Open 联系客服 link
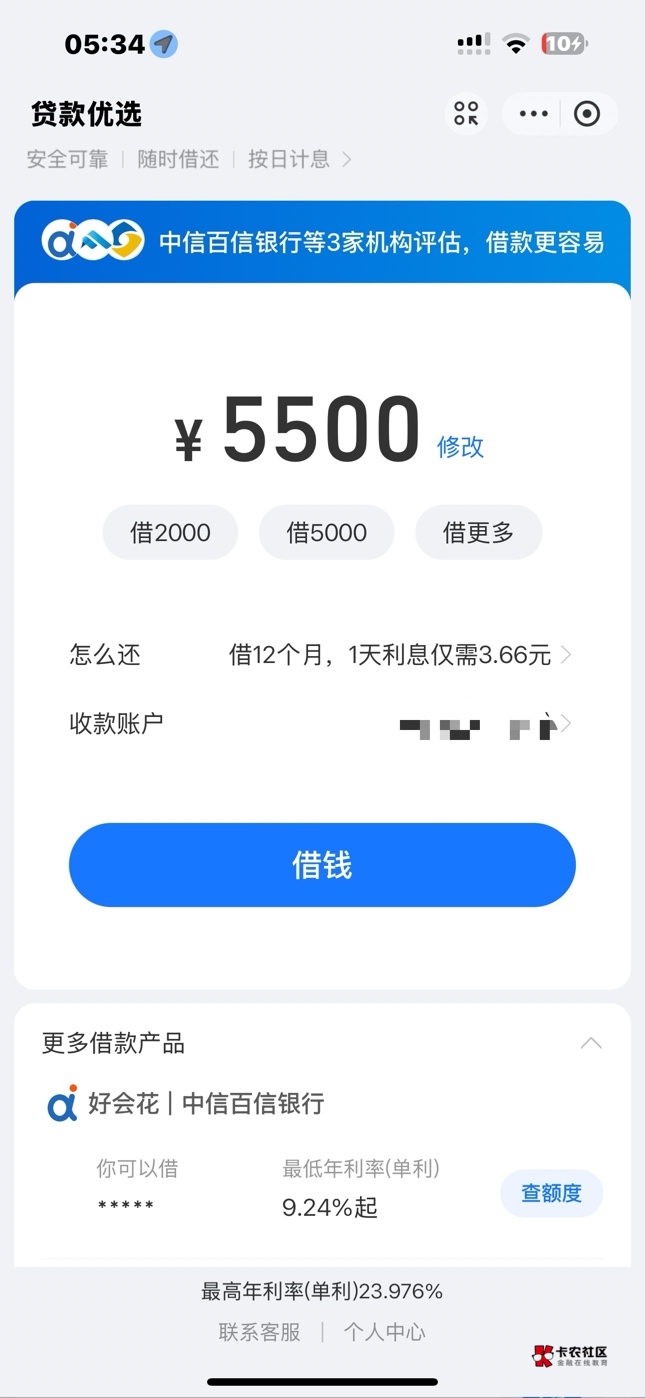645x1398 pixels. pos(259,1332)
